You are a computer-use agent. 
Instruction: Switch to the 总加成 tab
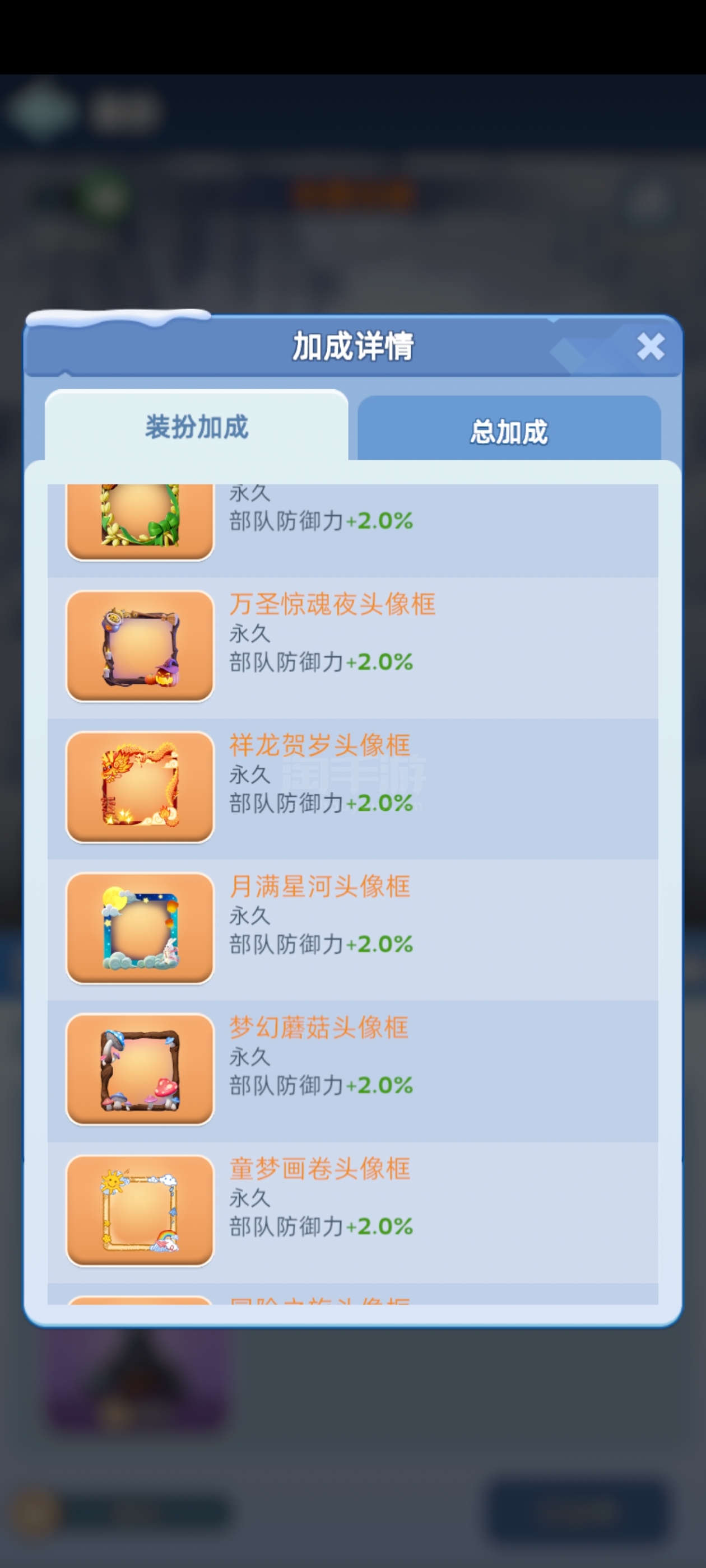click(509, 429)
